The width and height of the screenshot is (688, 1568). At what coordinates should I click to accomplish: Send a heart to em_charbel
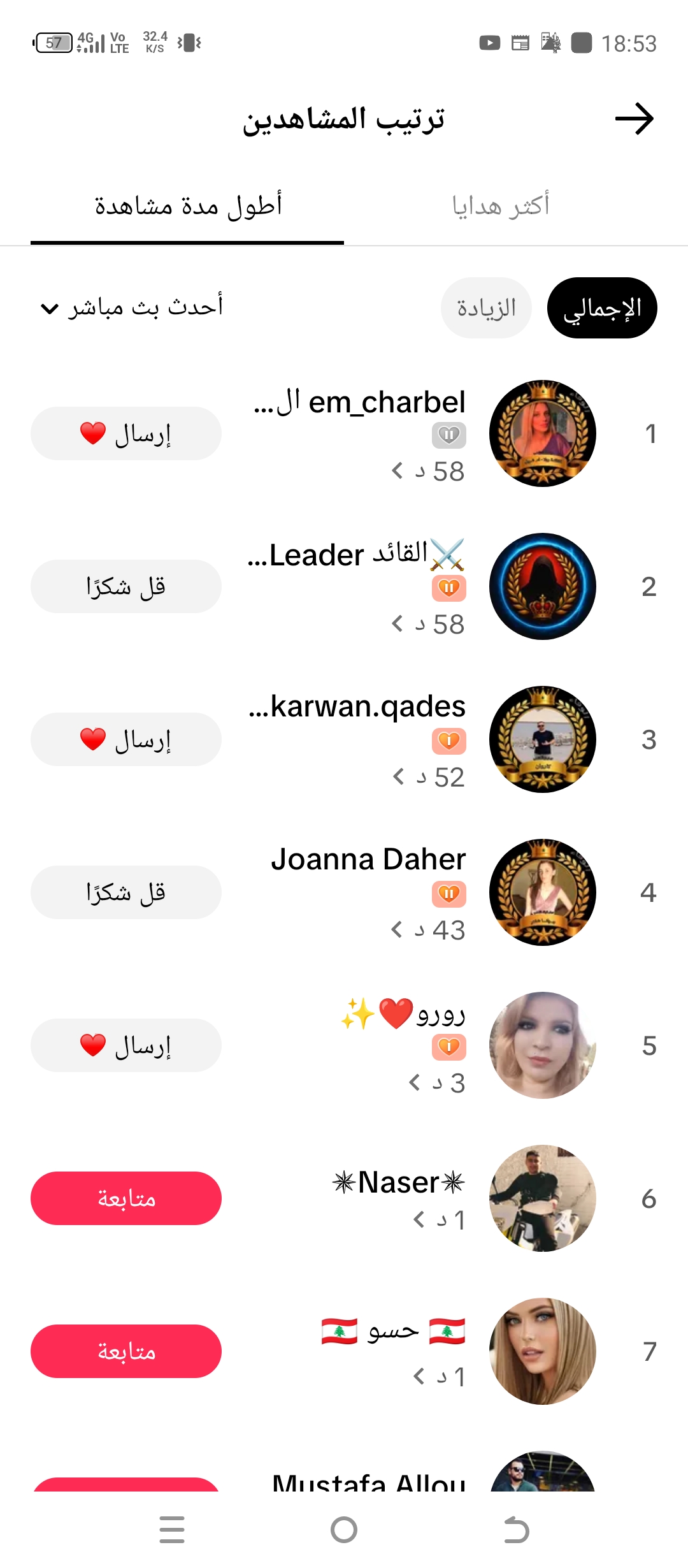click(x=126, y=433)
